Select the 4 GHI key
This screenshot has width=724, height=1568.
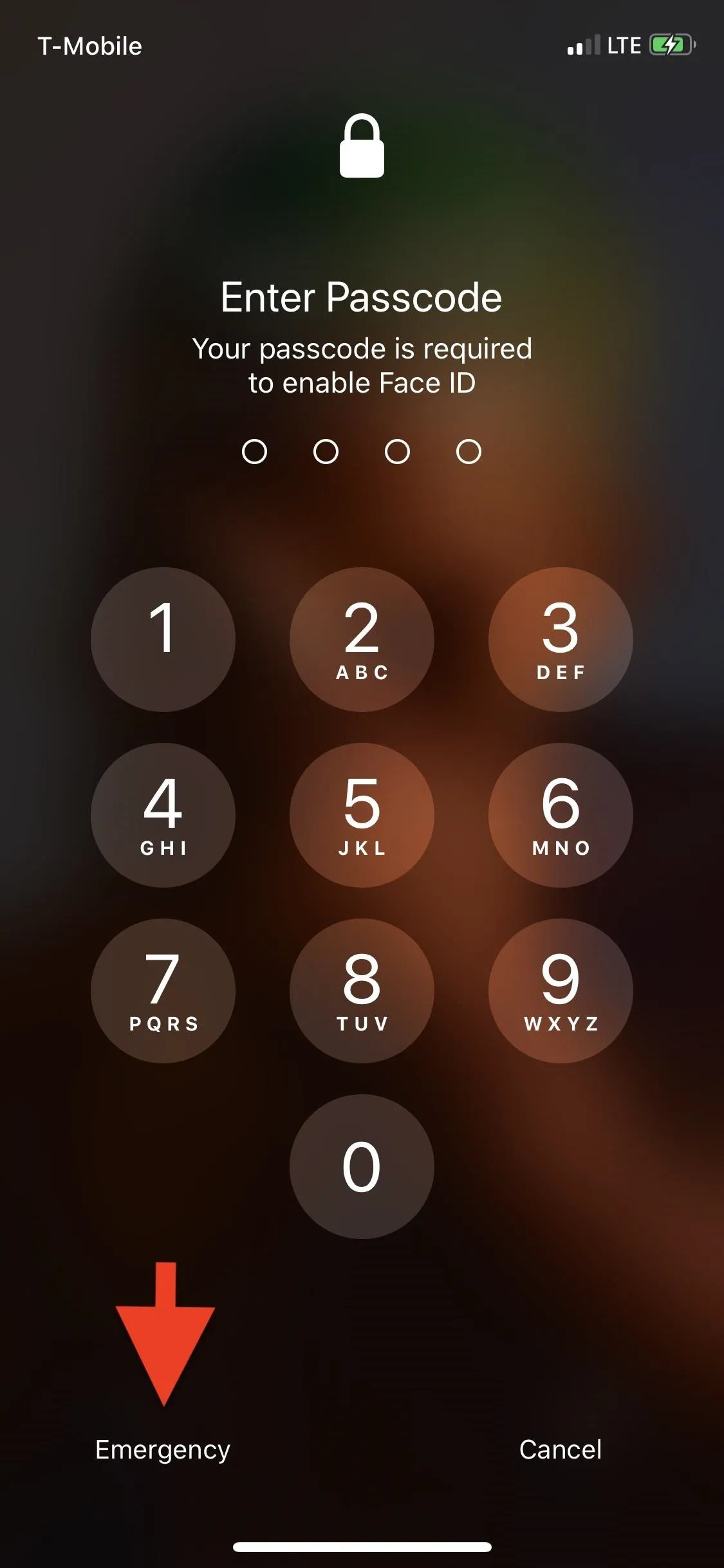pos(163,815)
